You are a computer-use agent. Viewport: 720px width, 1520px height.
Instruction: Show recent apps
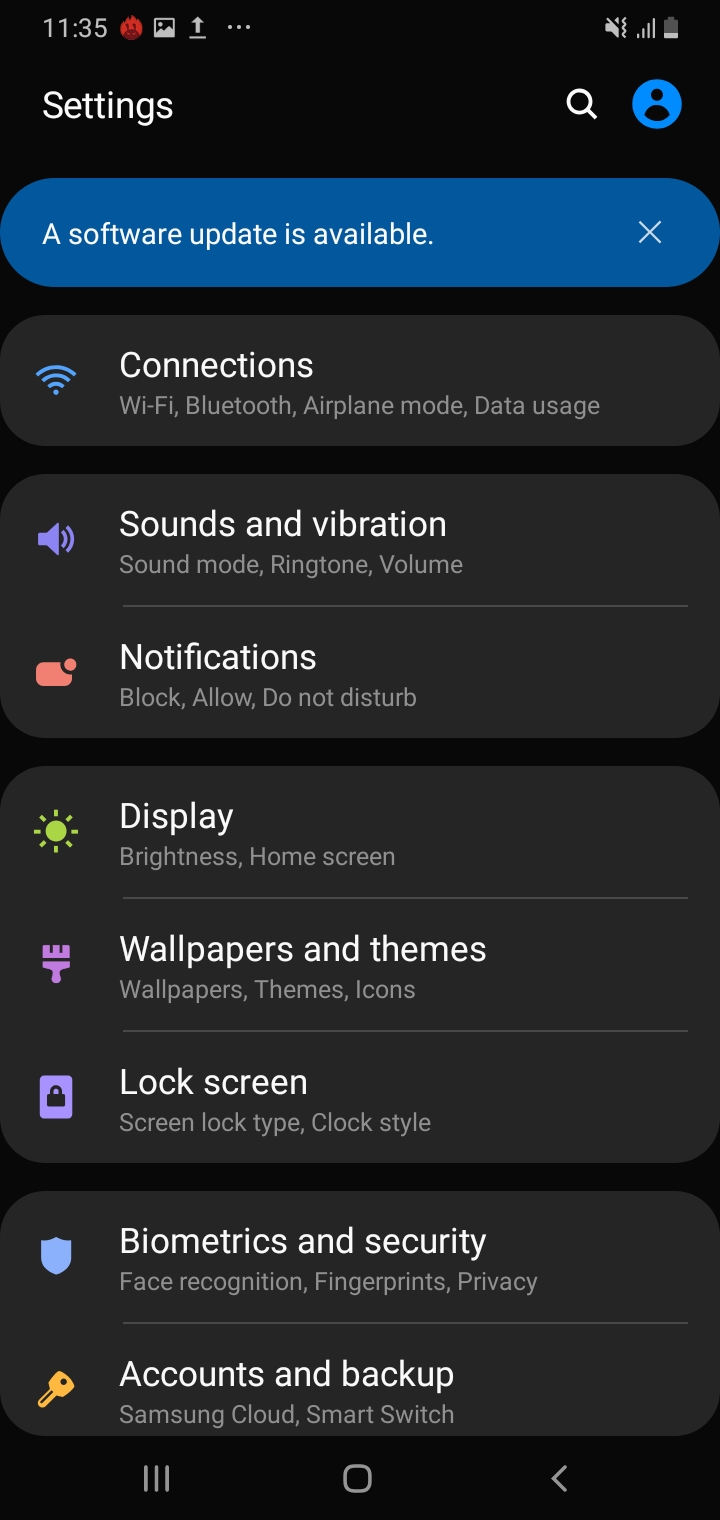tap(156, 1478)
